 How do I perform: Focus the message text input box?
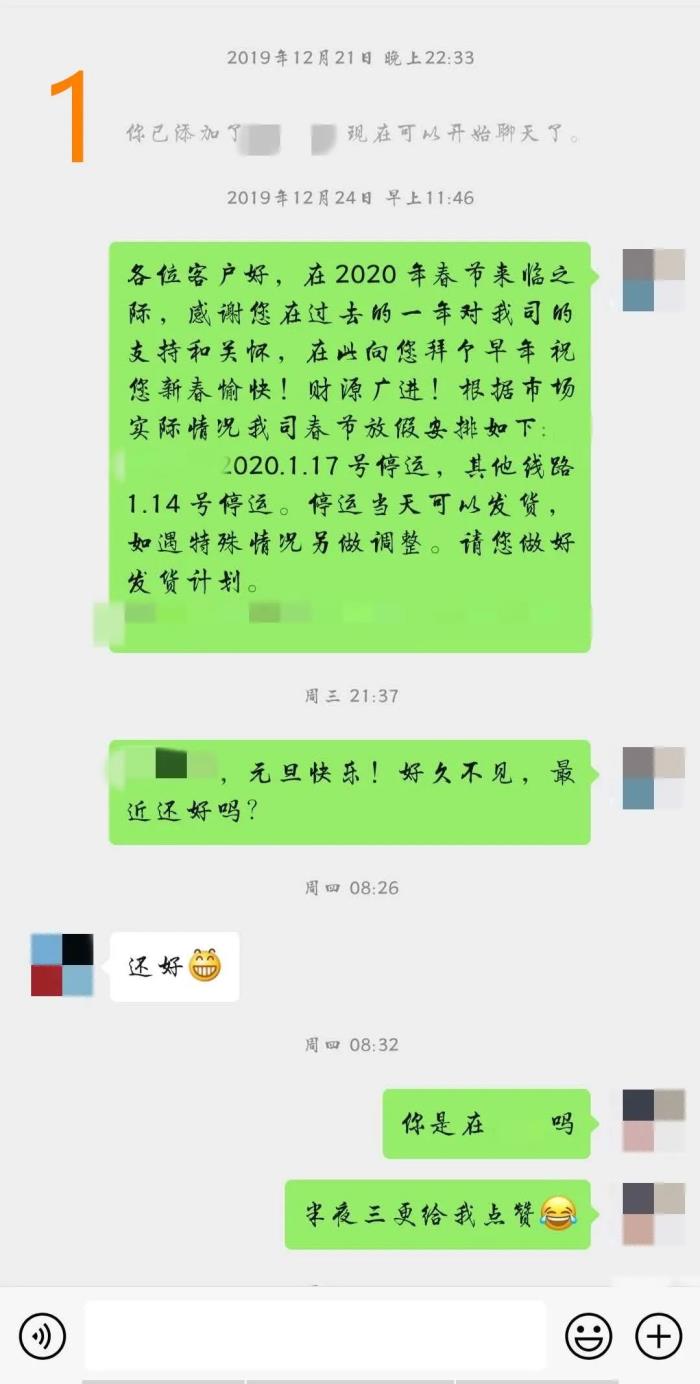(x=315, y=1336)
